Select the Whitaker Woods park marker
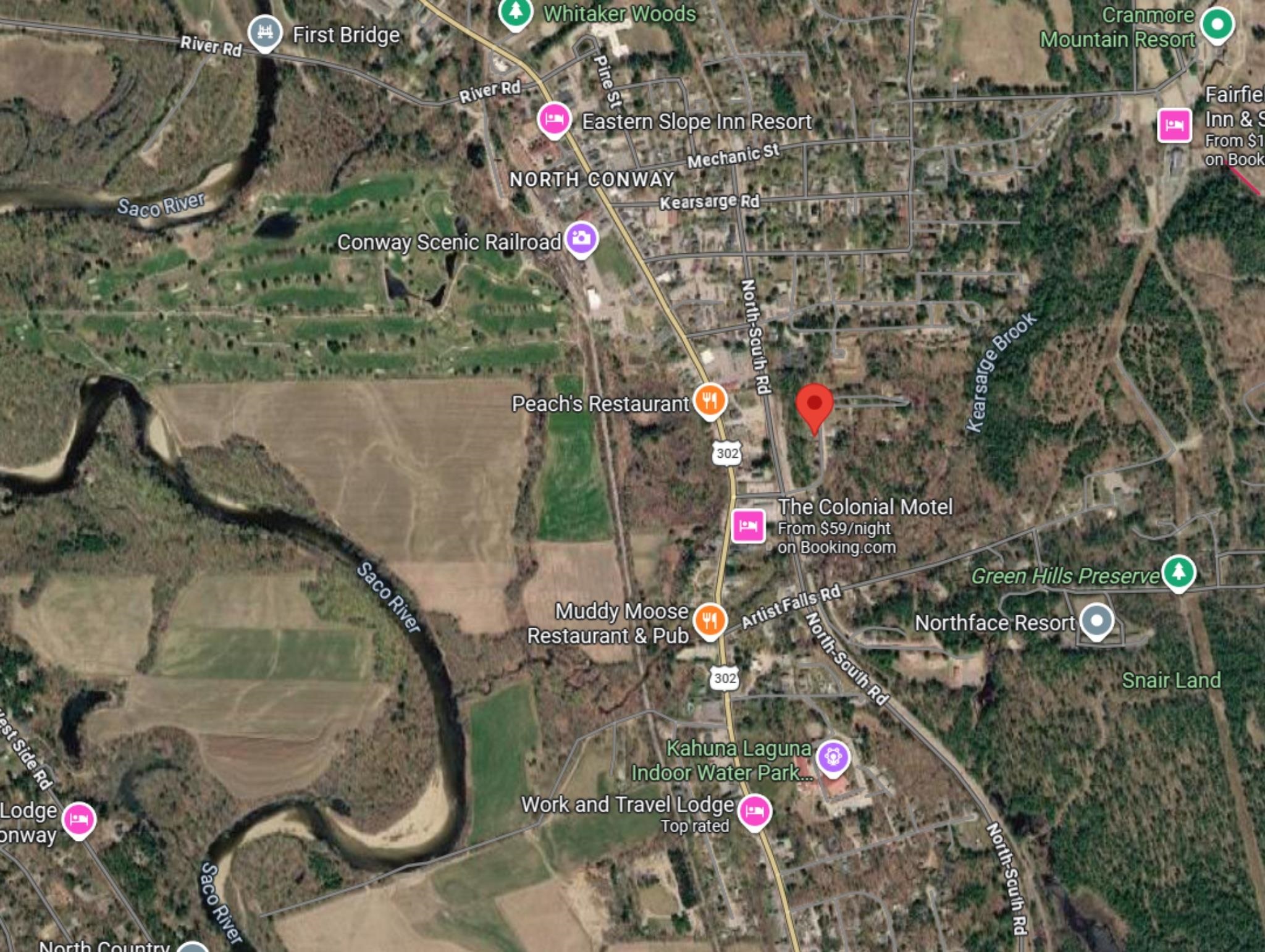This screenshot has height=952, width=1265. click(x=516, y=12)
